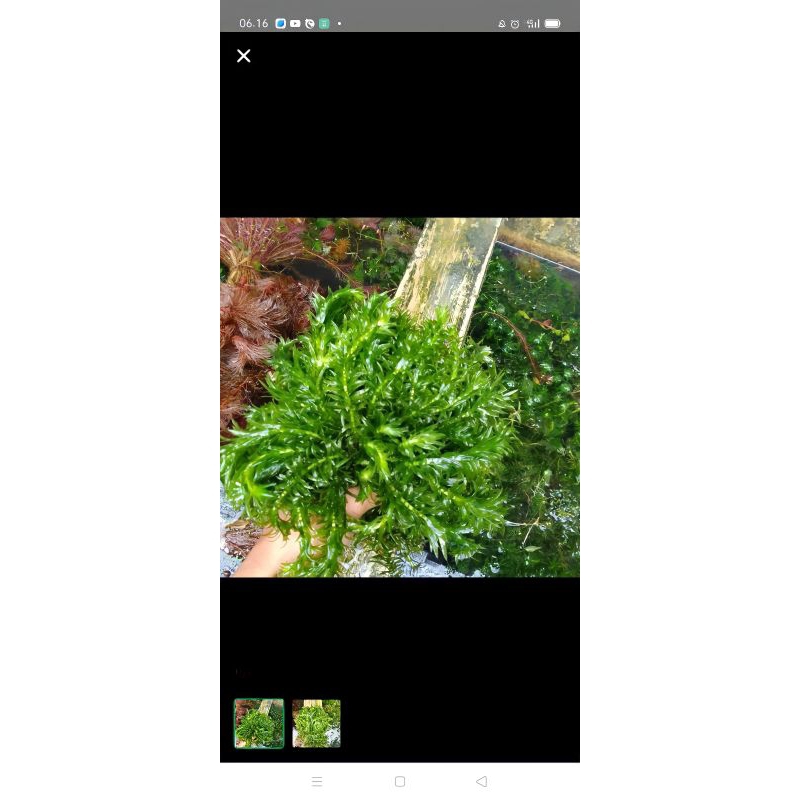Image resolution: width=800 pixels, height=800 pixels.
Task: Go back with the system back button
Action: tap(481, 781)
